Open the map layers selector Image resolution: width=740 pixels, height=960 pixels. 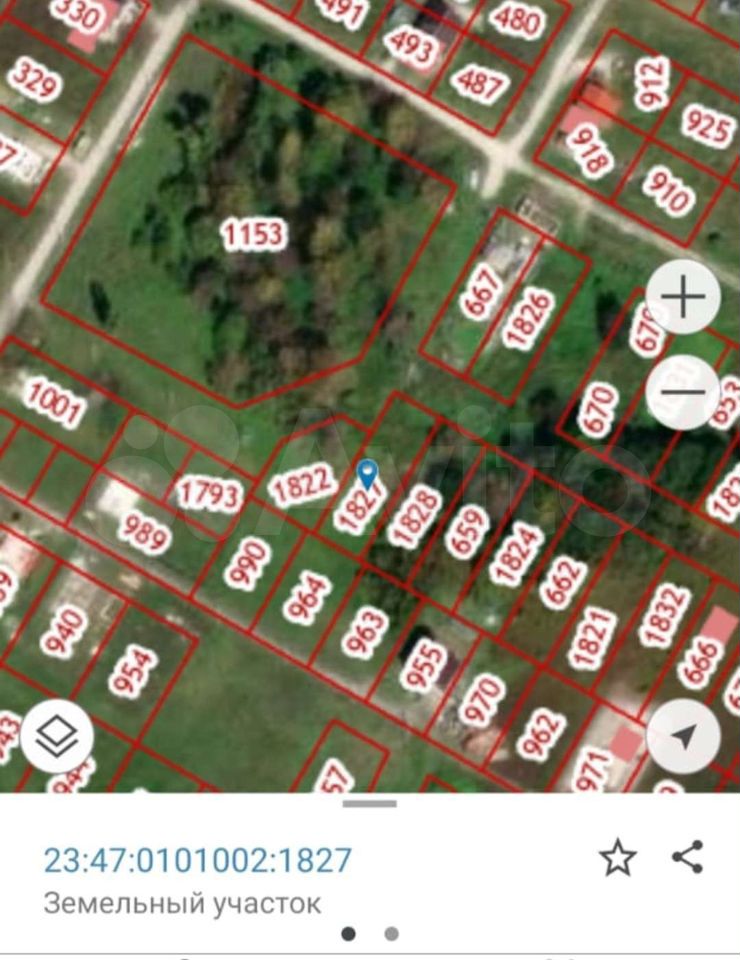pyautogui.click(x=57, y=738)
